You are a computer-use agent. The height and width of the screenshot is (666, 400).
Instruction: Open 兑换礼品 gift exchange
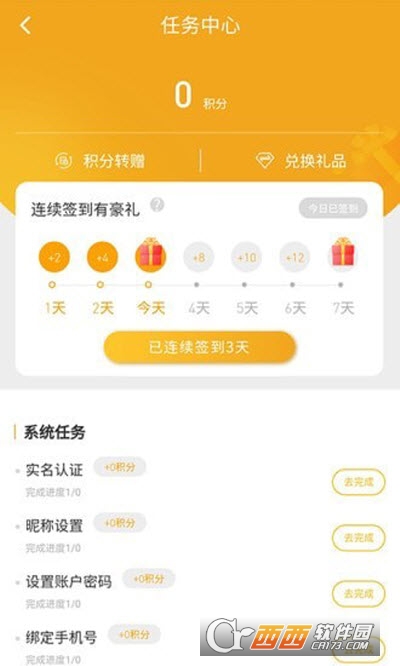(x=301, y=161)
